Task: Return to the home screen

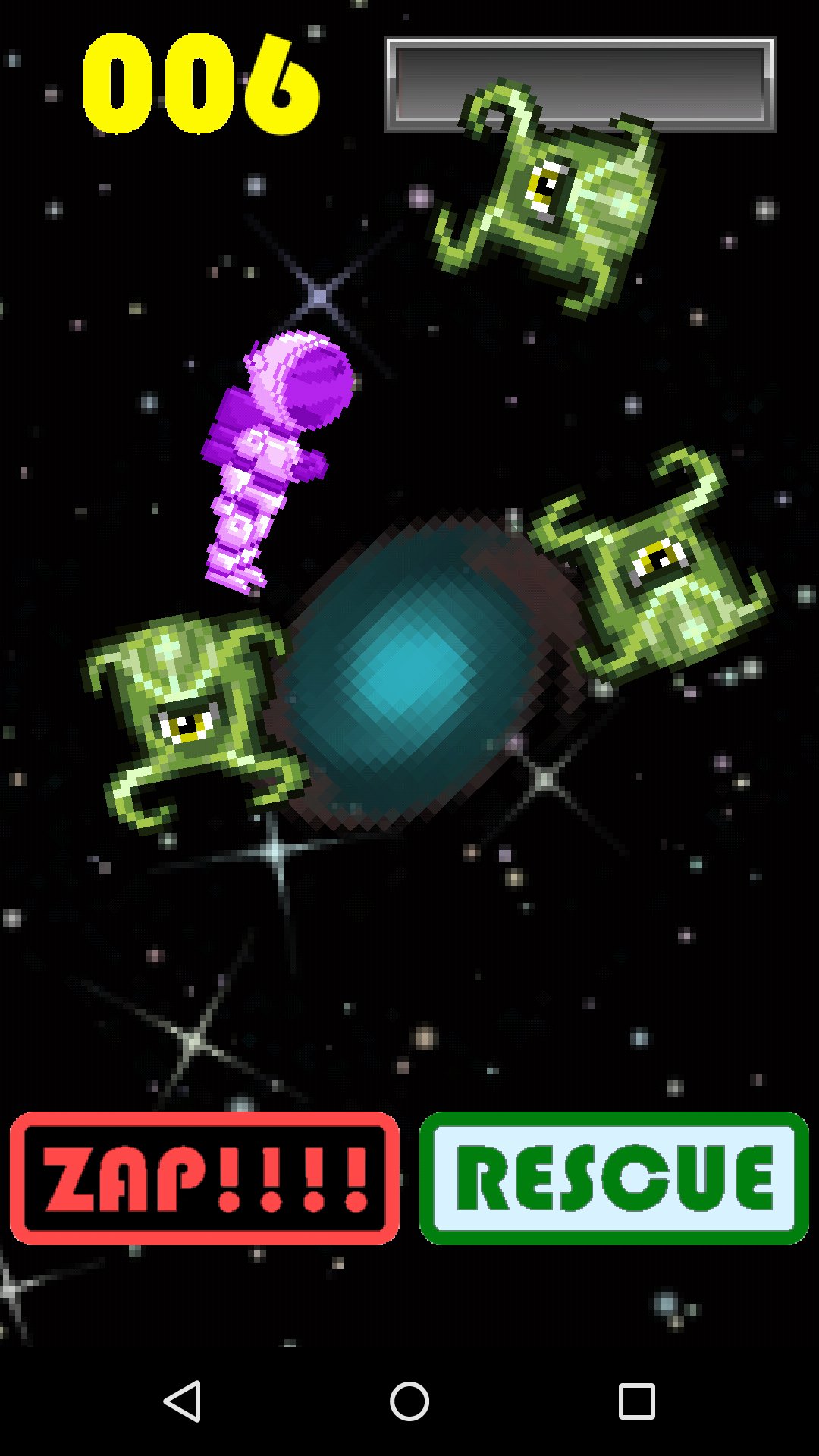Action: click(x=409, y=1401)
